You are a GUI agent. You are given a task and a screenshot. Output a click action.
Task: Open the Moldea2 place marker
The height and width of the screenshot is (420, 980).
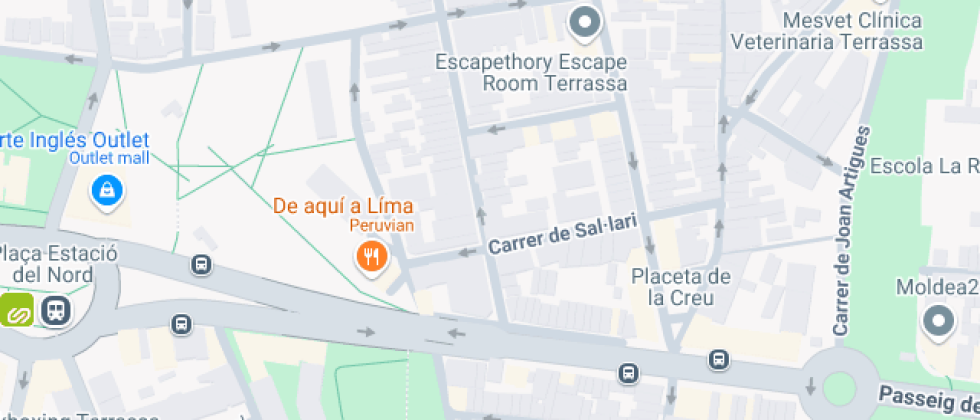[x=939, y=323]
